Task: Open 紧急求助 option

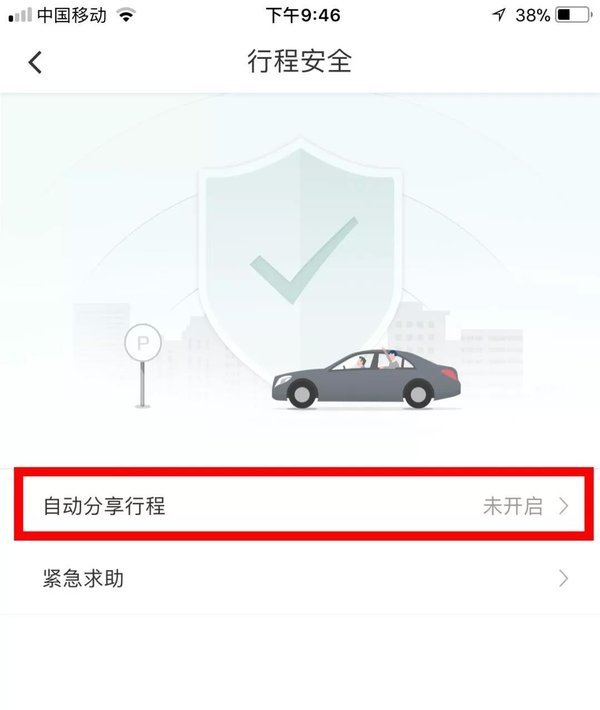Action: (x=300, y=578)
